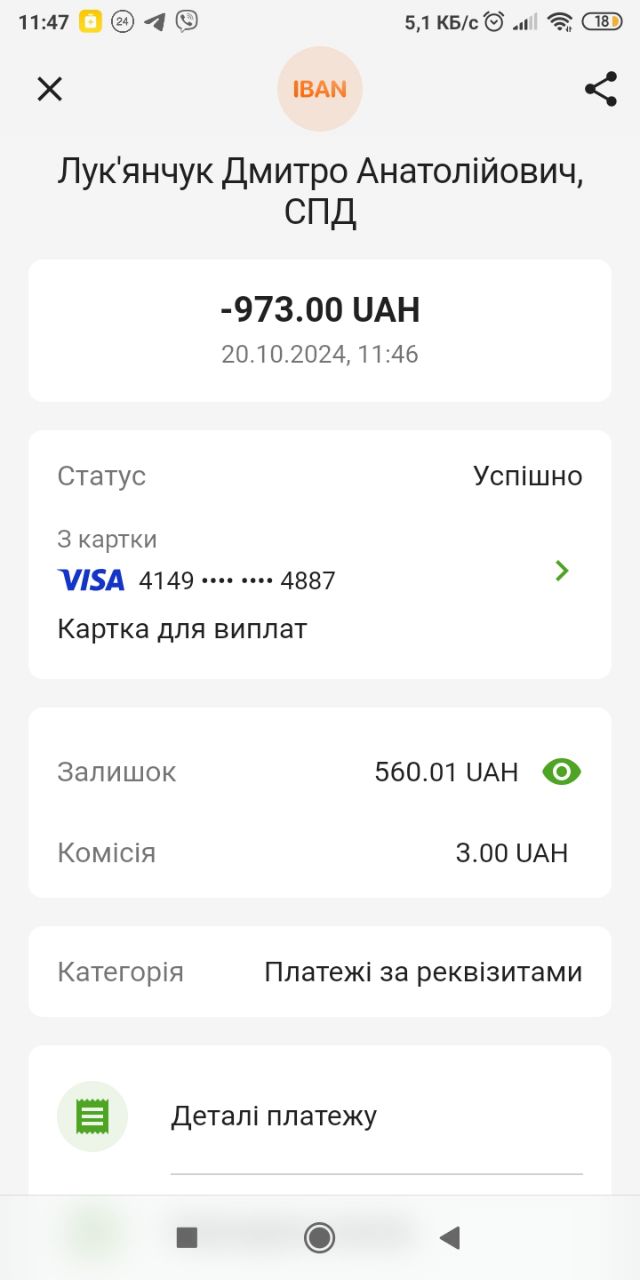Viewport: 640px width, 1280px height.
Task: Hide the balance using the eye icon
Action: tap(562, 772)
